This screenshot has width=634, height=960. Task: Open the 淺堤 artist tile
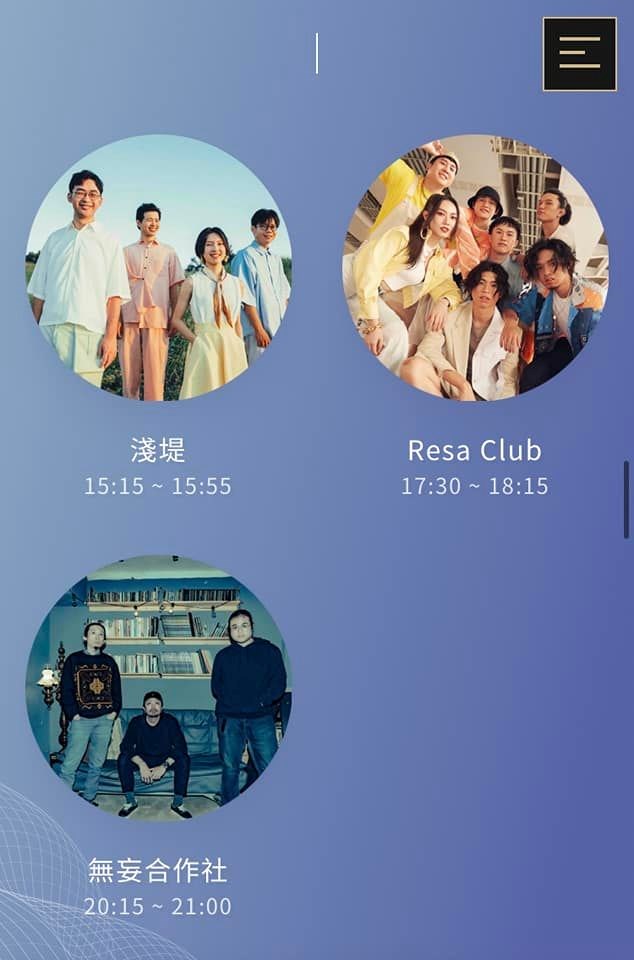point(158,268)
